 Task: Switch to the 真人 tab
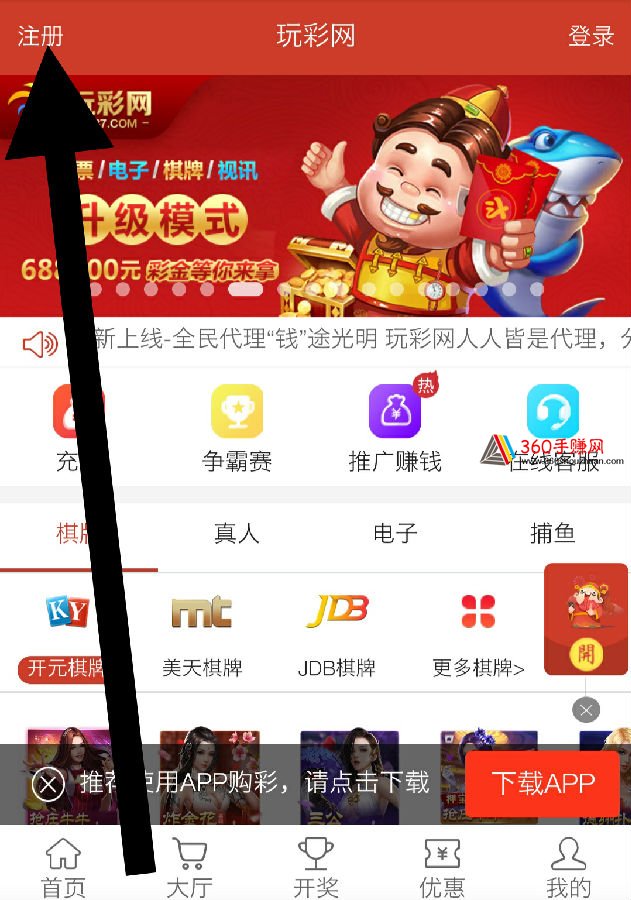pyautogui.click(x=237, y=534)
